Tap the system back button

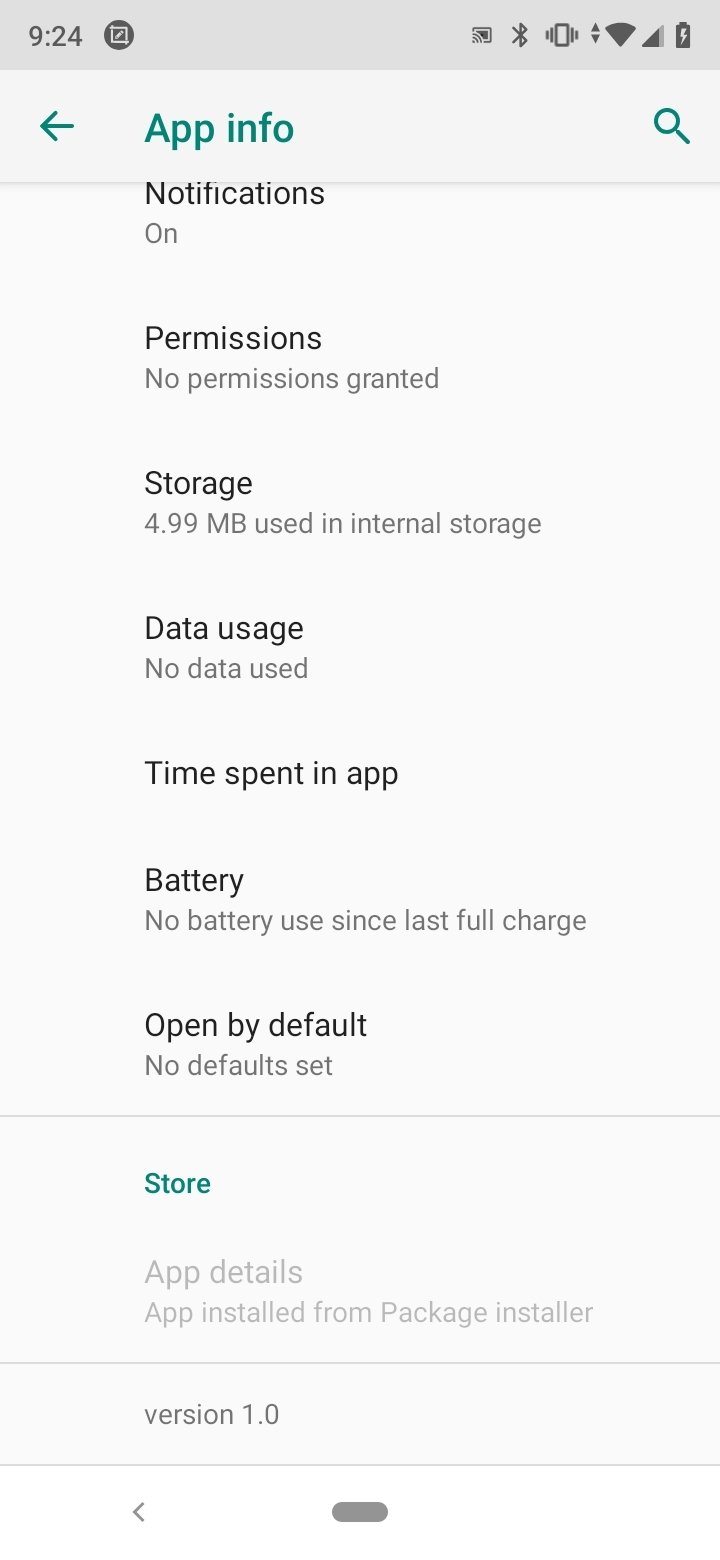pyautogui.click(x=139, y=1512)
